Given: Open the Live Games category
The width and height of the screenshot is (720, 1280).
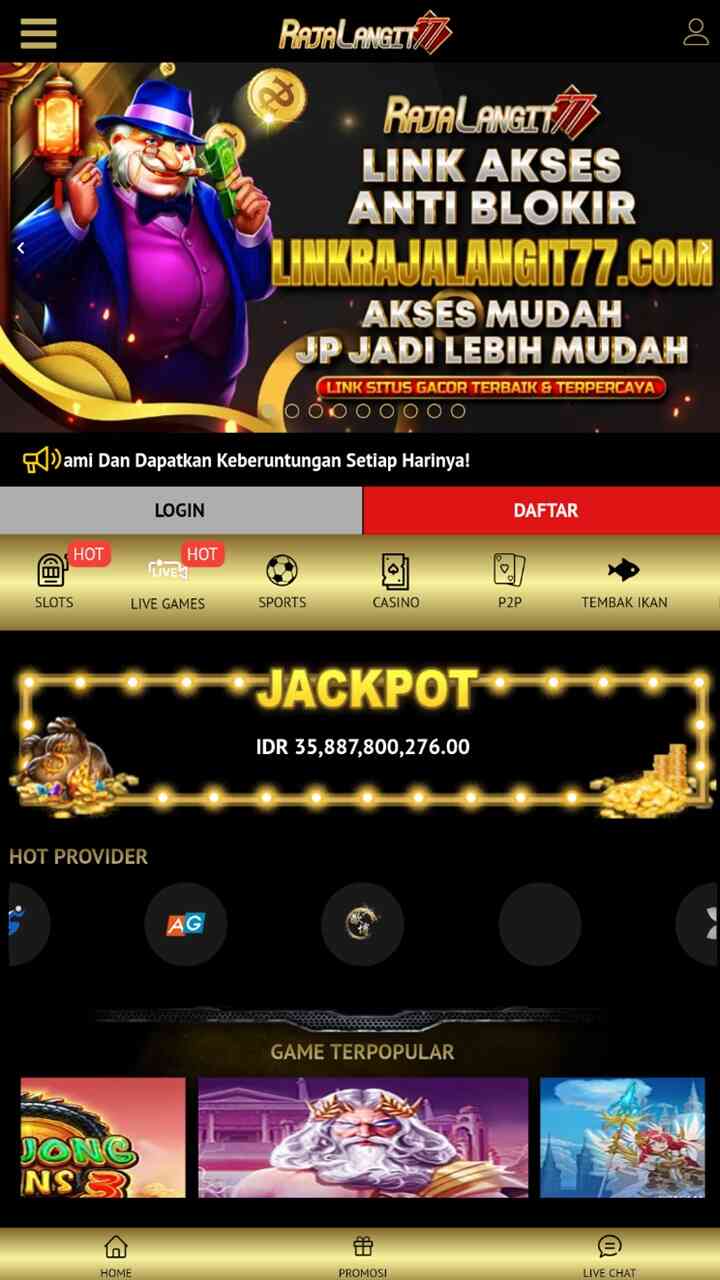Looking at the screenshot, I should (167, 581).
